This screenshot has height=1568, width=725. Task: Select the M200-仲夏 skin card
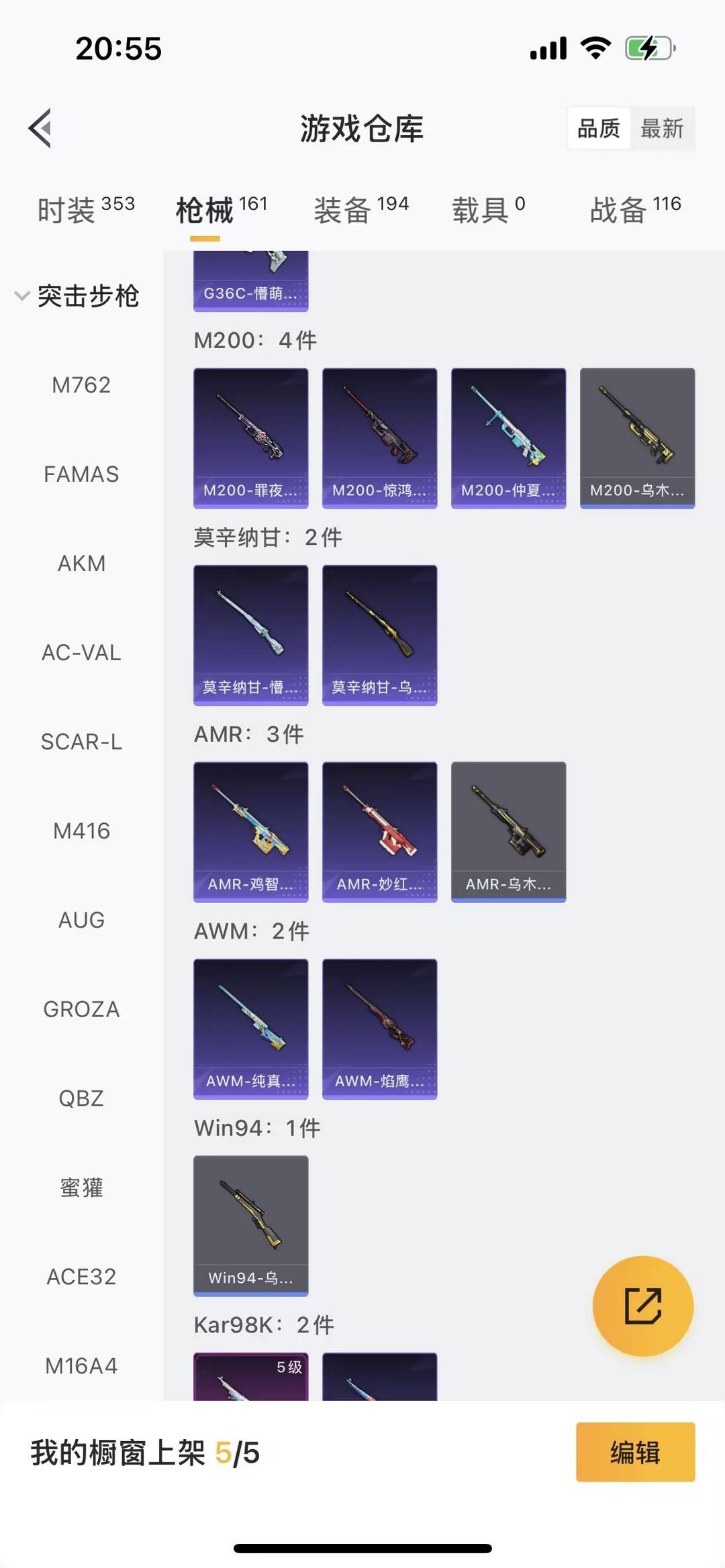point(507,436)
